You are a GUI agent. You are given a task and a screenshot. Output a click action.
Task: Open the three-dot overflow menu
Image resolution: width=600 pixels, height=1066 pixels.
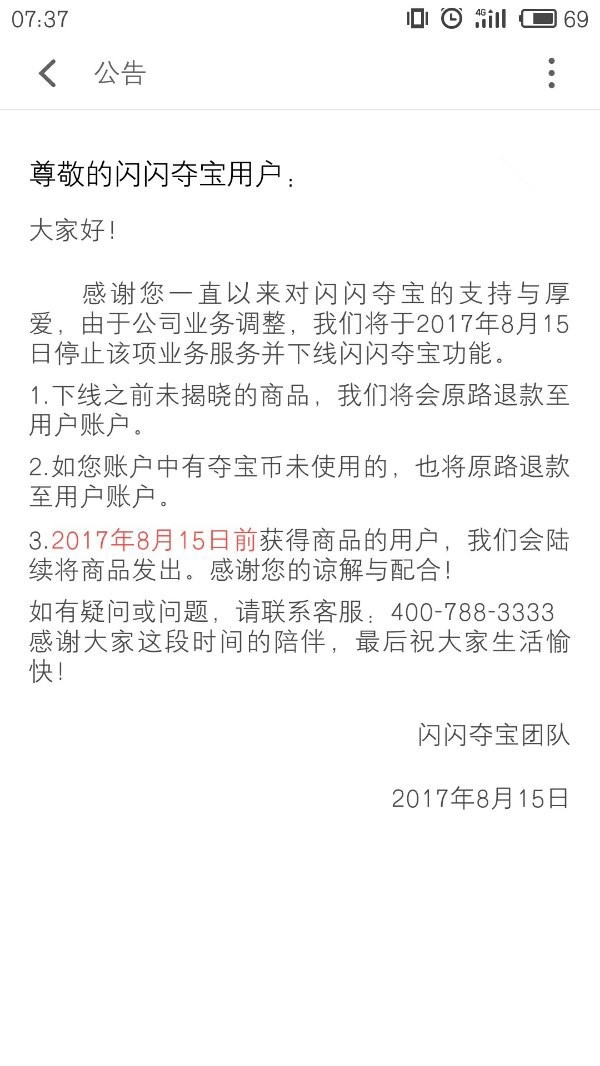coord(551,73)
